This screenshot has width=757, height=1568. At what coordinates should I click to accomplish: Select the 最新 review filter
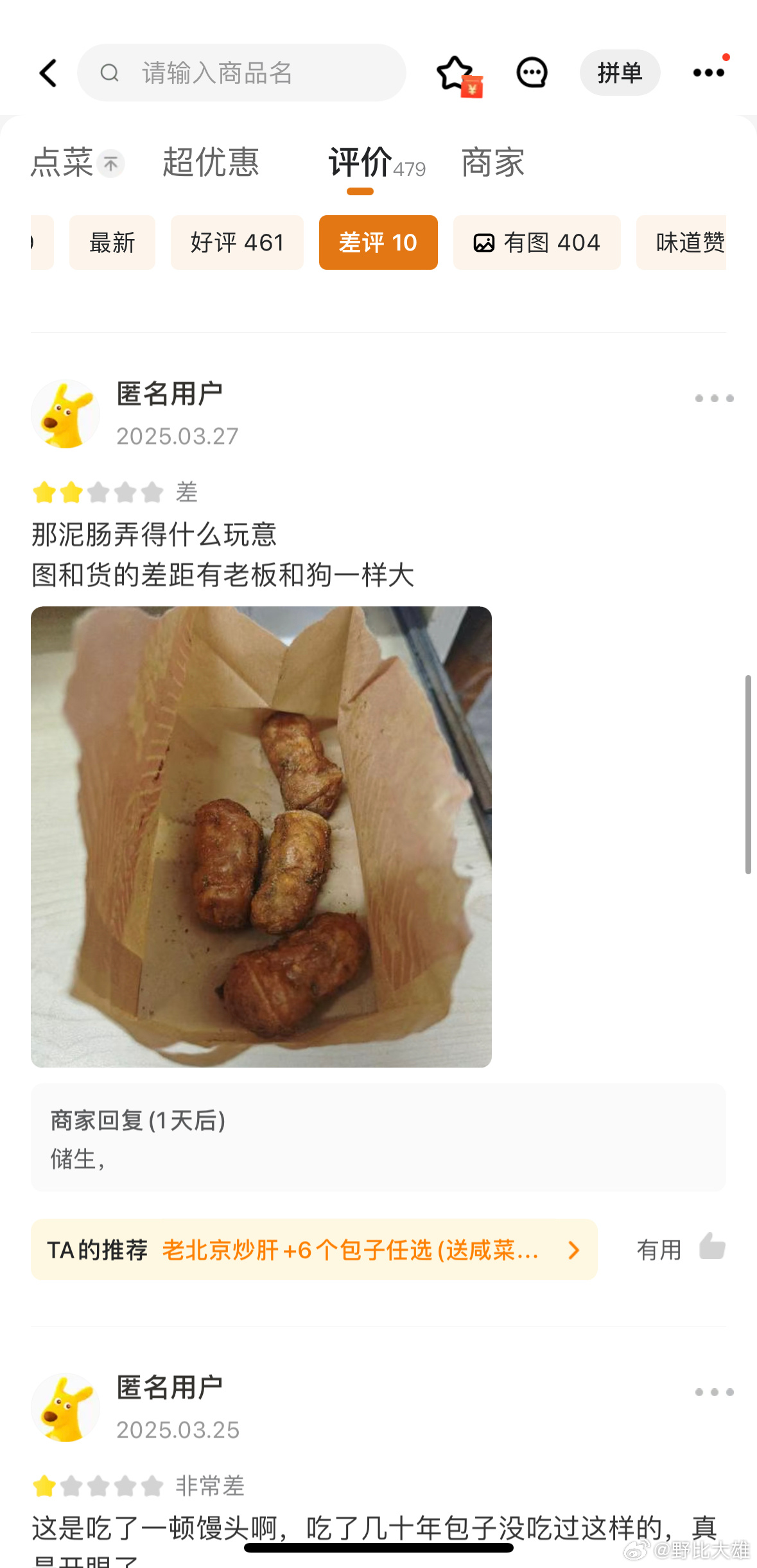[112, 243]
